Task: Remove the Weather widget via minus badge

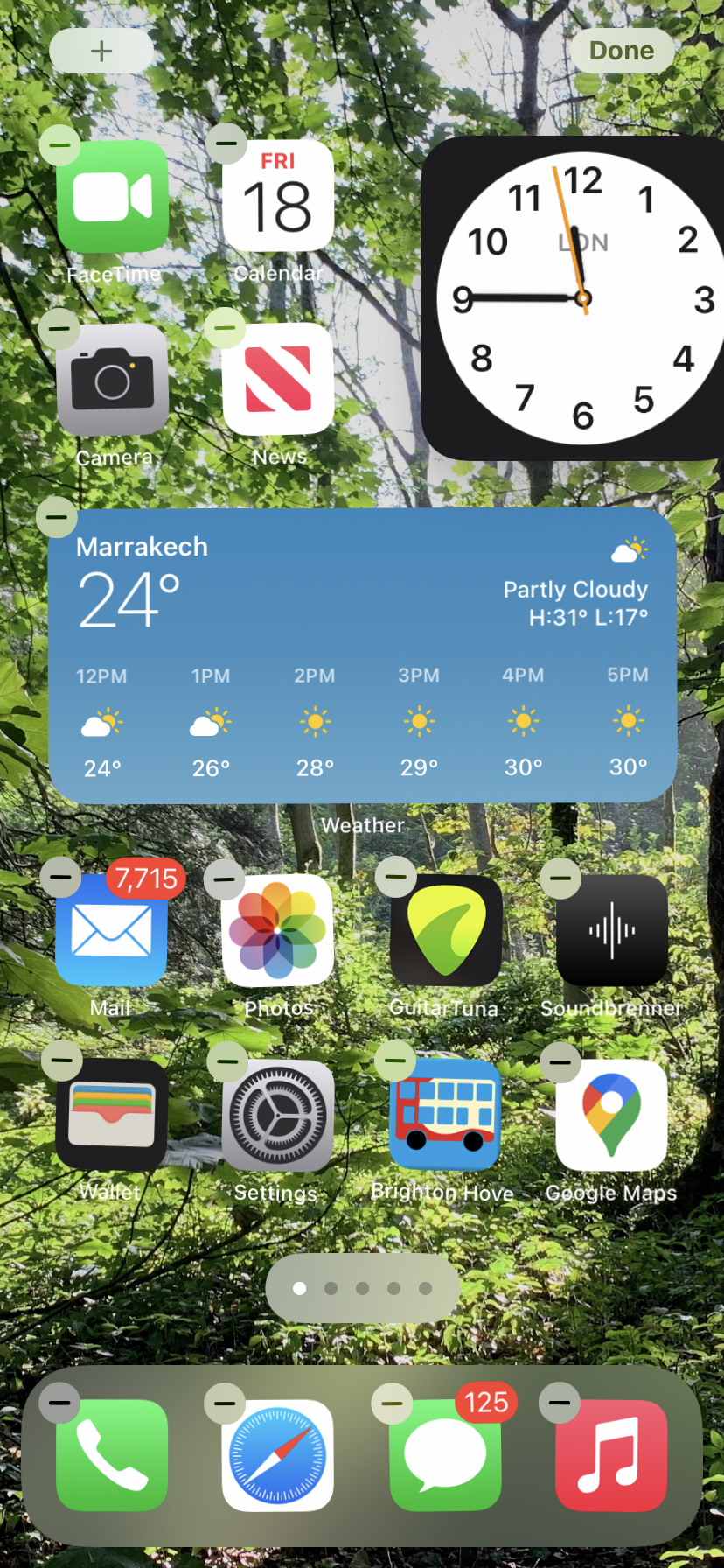Action: click(57, 516)
